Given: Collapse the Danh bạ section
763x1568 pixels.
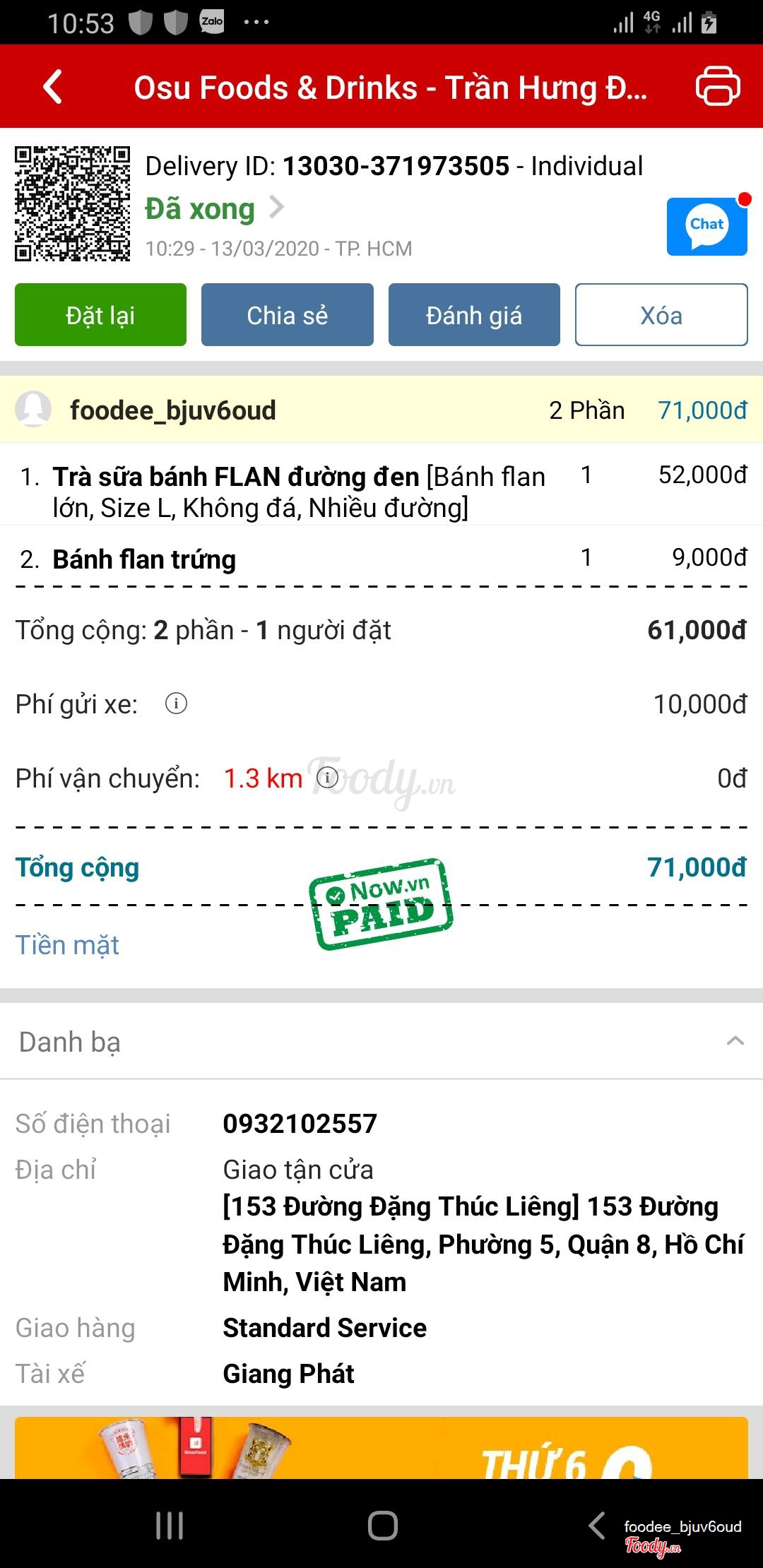Looking at the screenshot, I should point(735,1041).
